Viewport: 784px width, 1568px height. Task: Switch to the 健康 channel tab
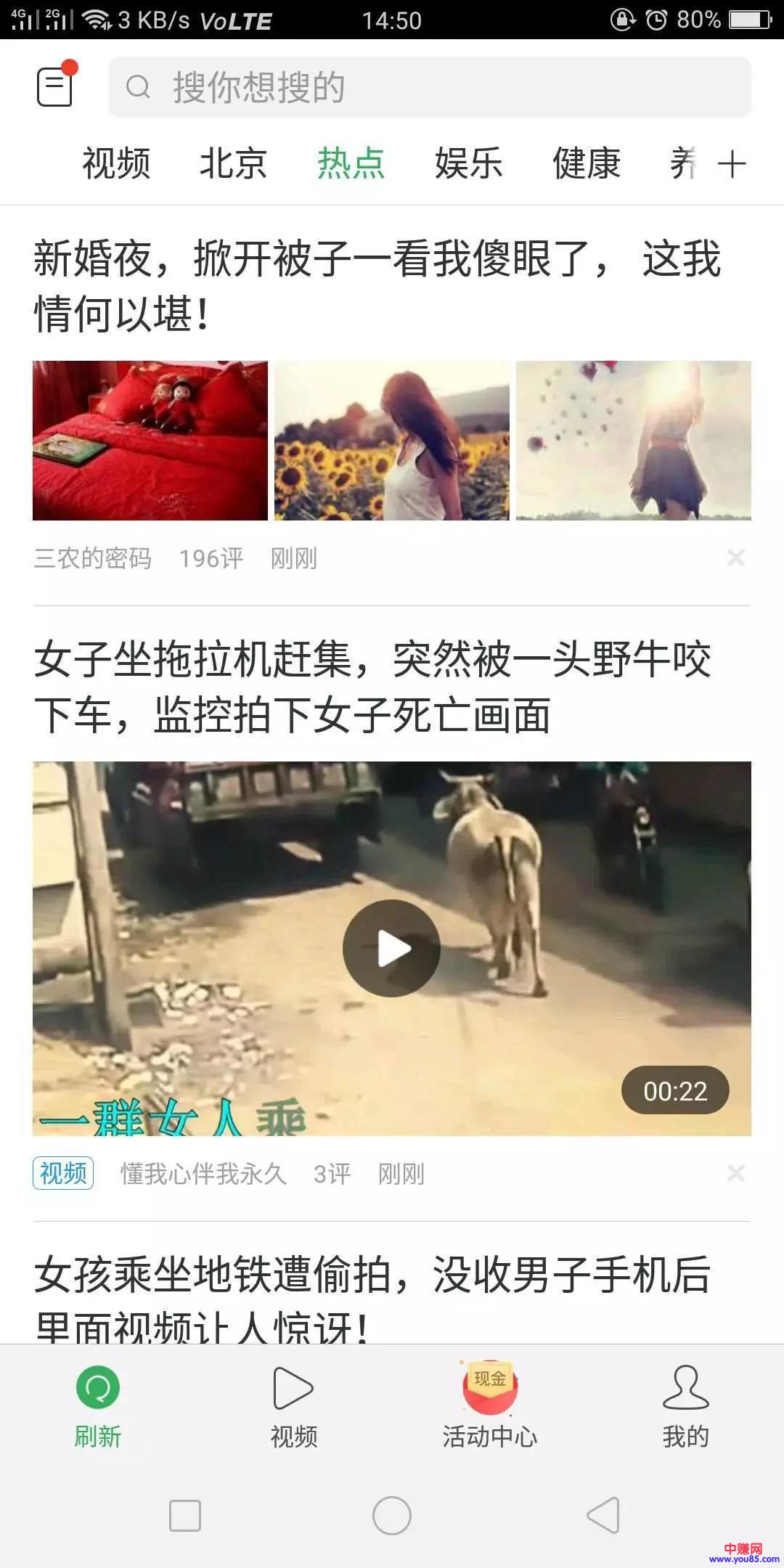[586, 163]
